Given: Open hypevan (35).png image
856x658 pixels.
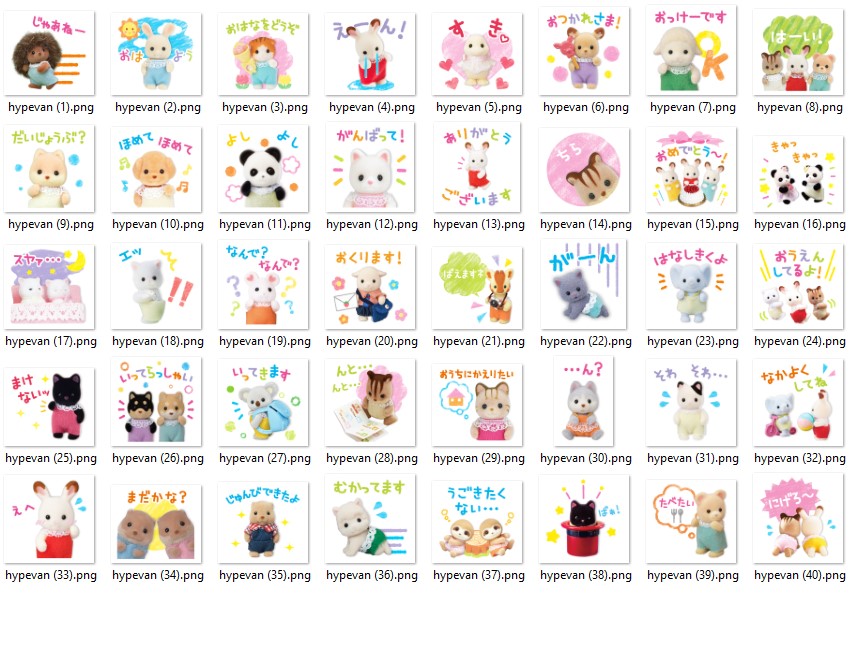Looking at the screenshot, I should (264, 520).
